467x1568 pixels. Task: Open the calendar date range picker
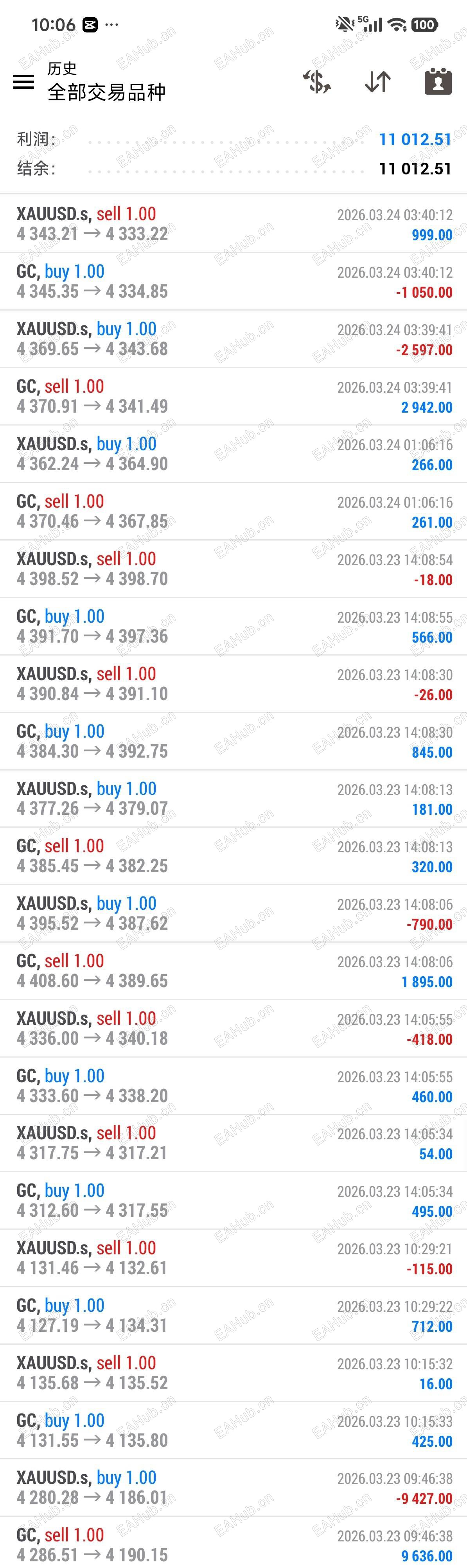(438, 82)
